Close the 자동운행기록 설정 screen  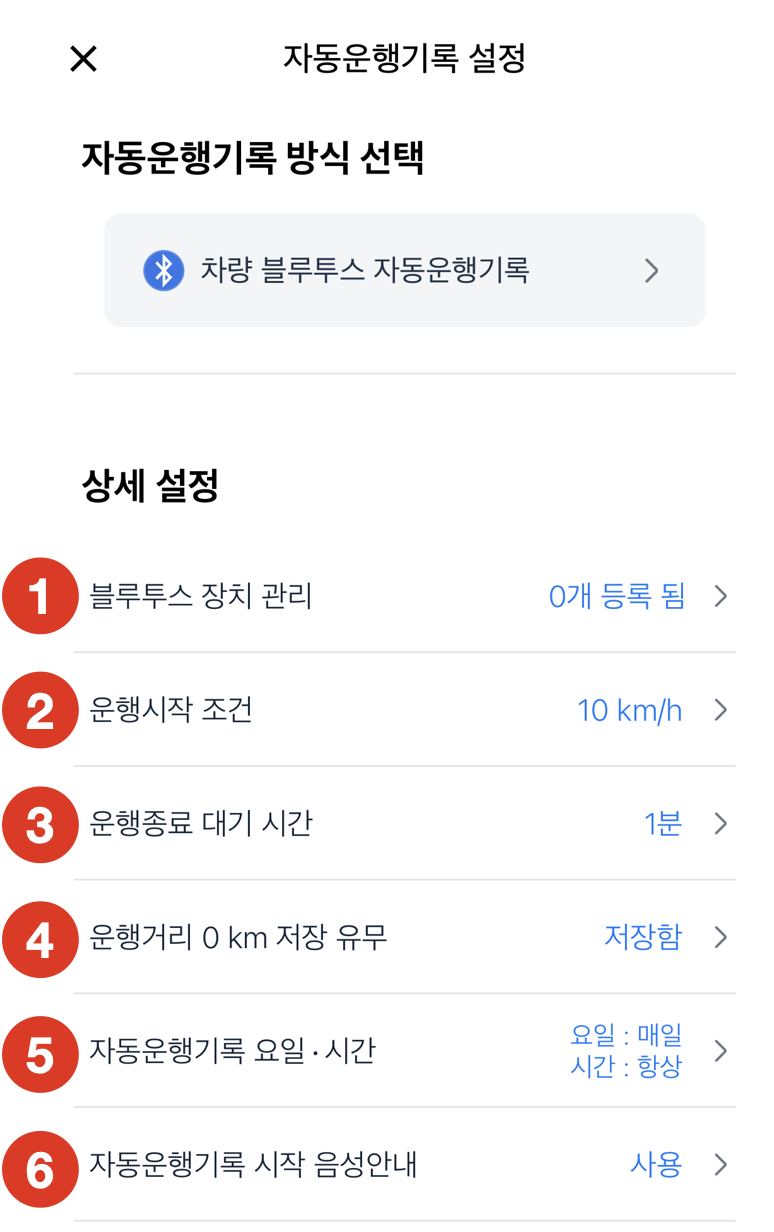click(x=83, y=59)
